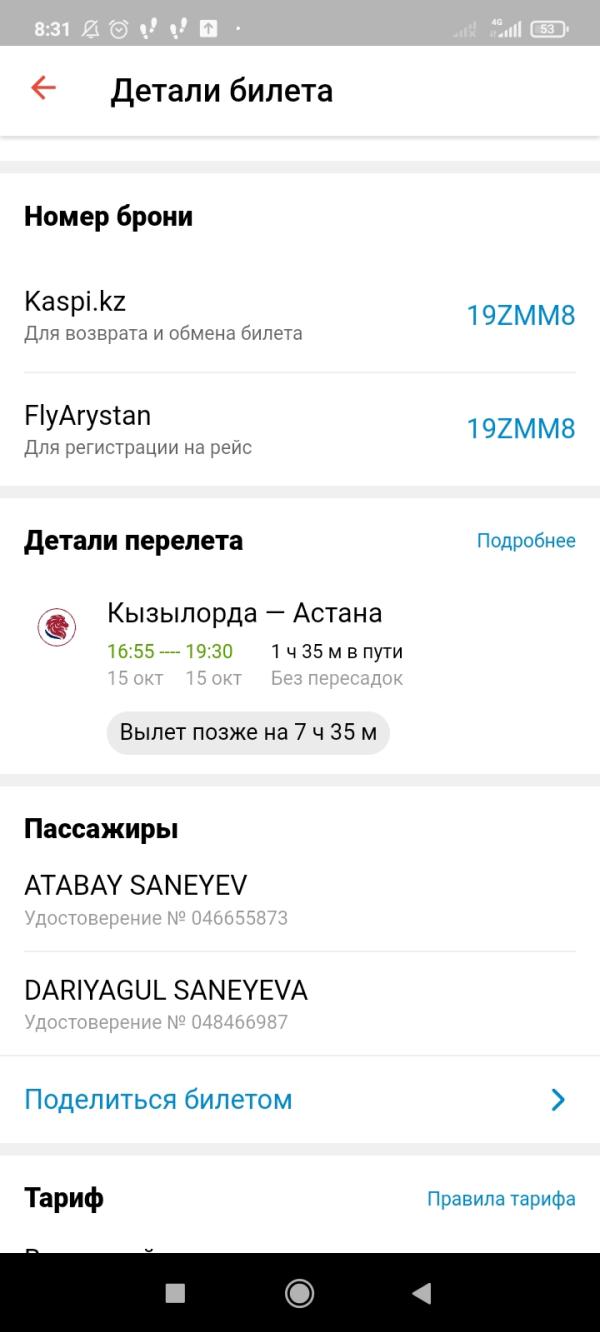Tap the FlyArystan booking code 19ZMM8
Screen dimensions: 600x1332
click(520, 429)
